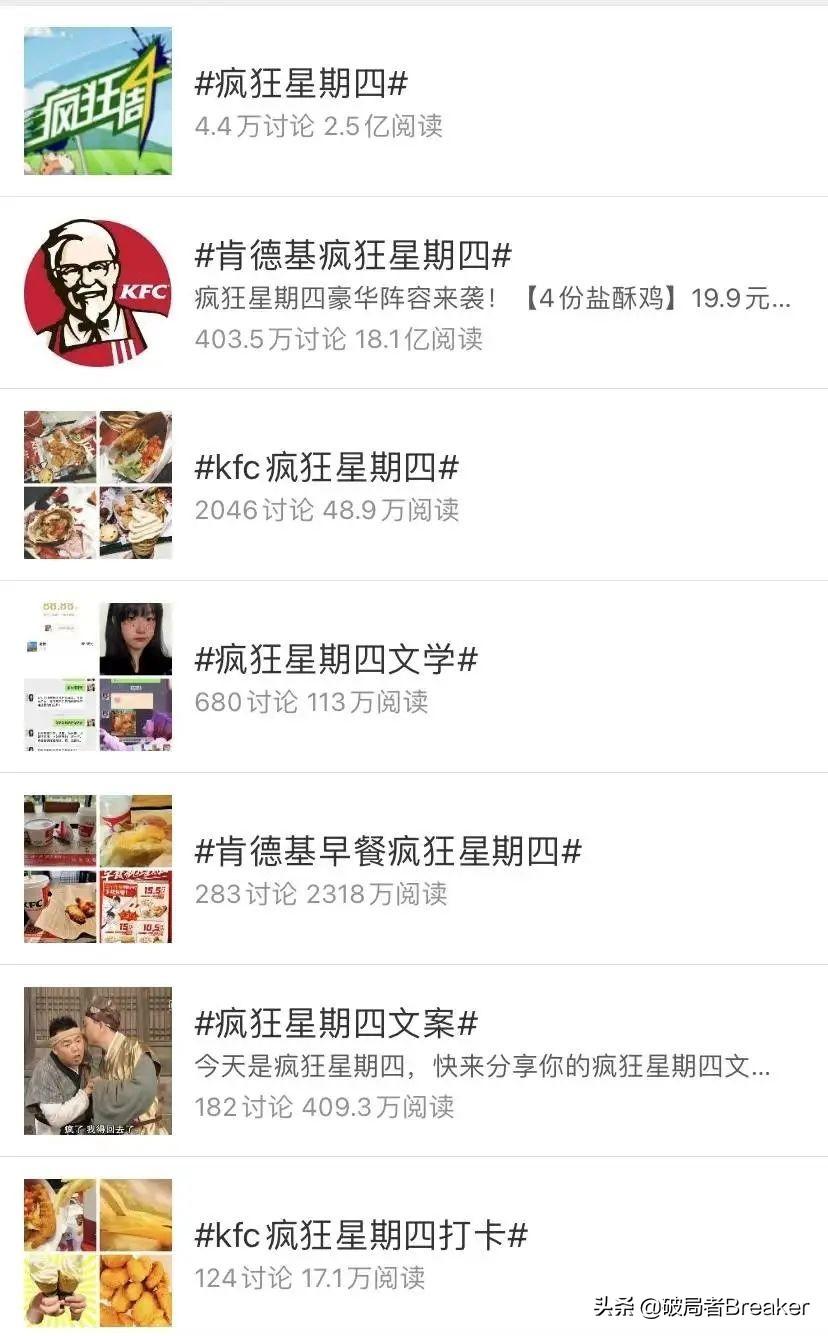Open the #疯狂星期四# topic
Image resolution: width=828 pixels, height=1336 pixels.
[301, 84]
